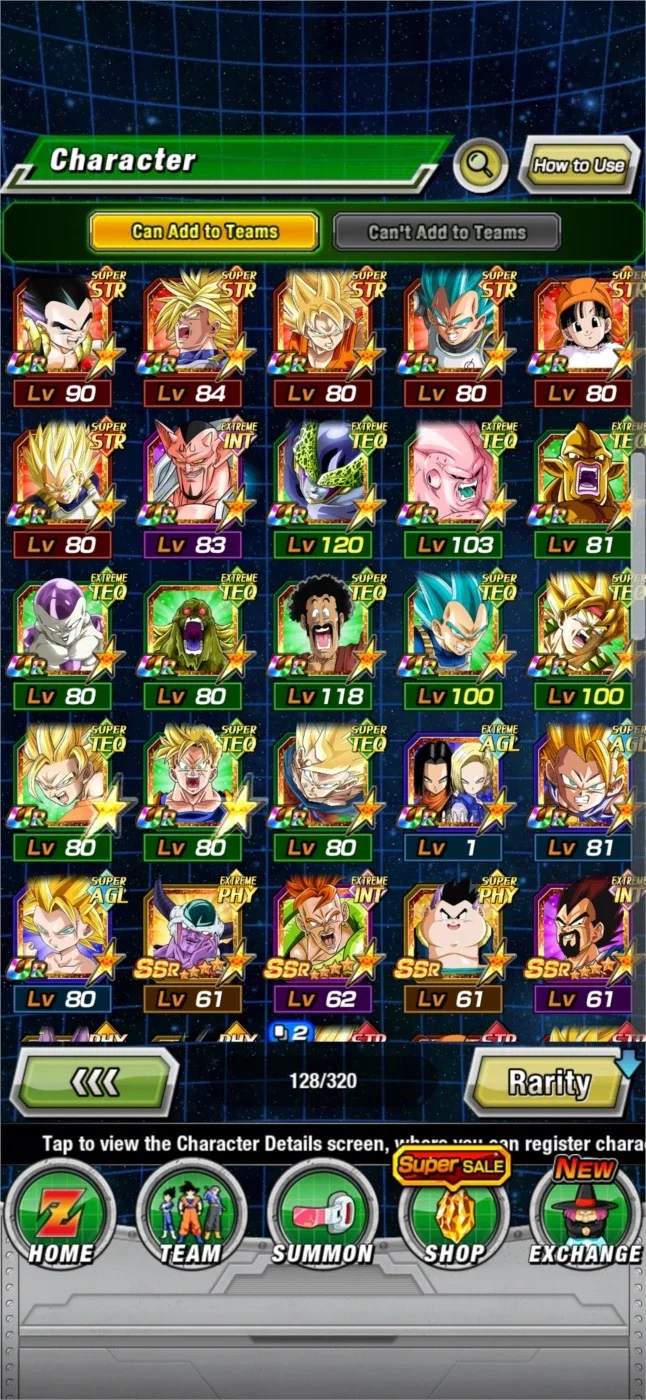The width and height of the screenshot is (646, 1400).
Task: Open the Lv 90 STR character
Action: (x=62, y=337)
